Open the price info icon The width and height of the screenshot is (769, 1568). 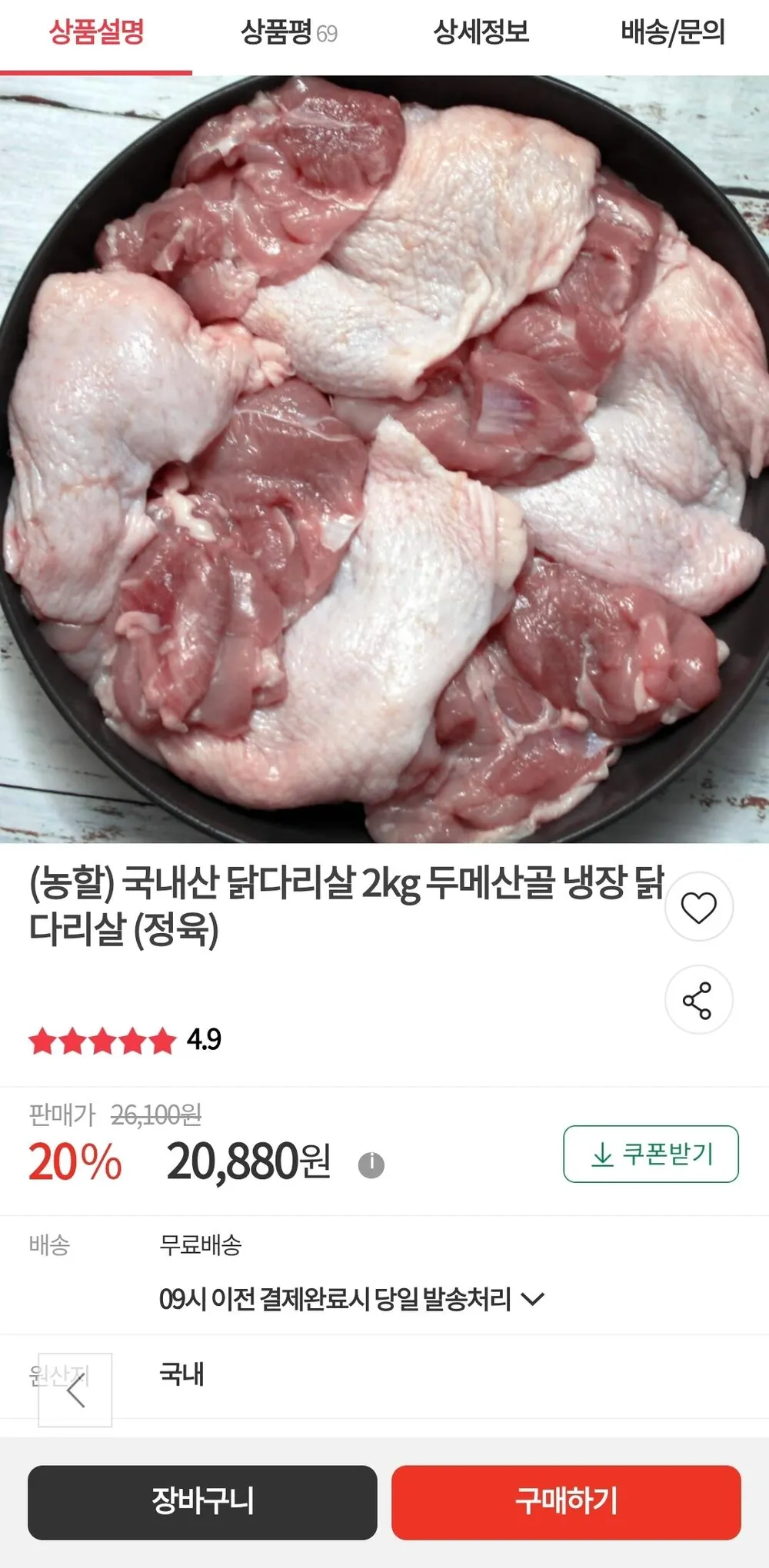click(371, 1164)
